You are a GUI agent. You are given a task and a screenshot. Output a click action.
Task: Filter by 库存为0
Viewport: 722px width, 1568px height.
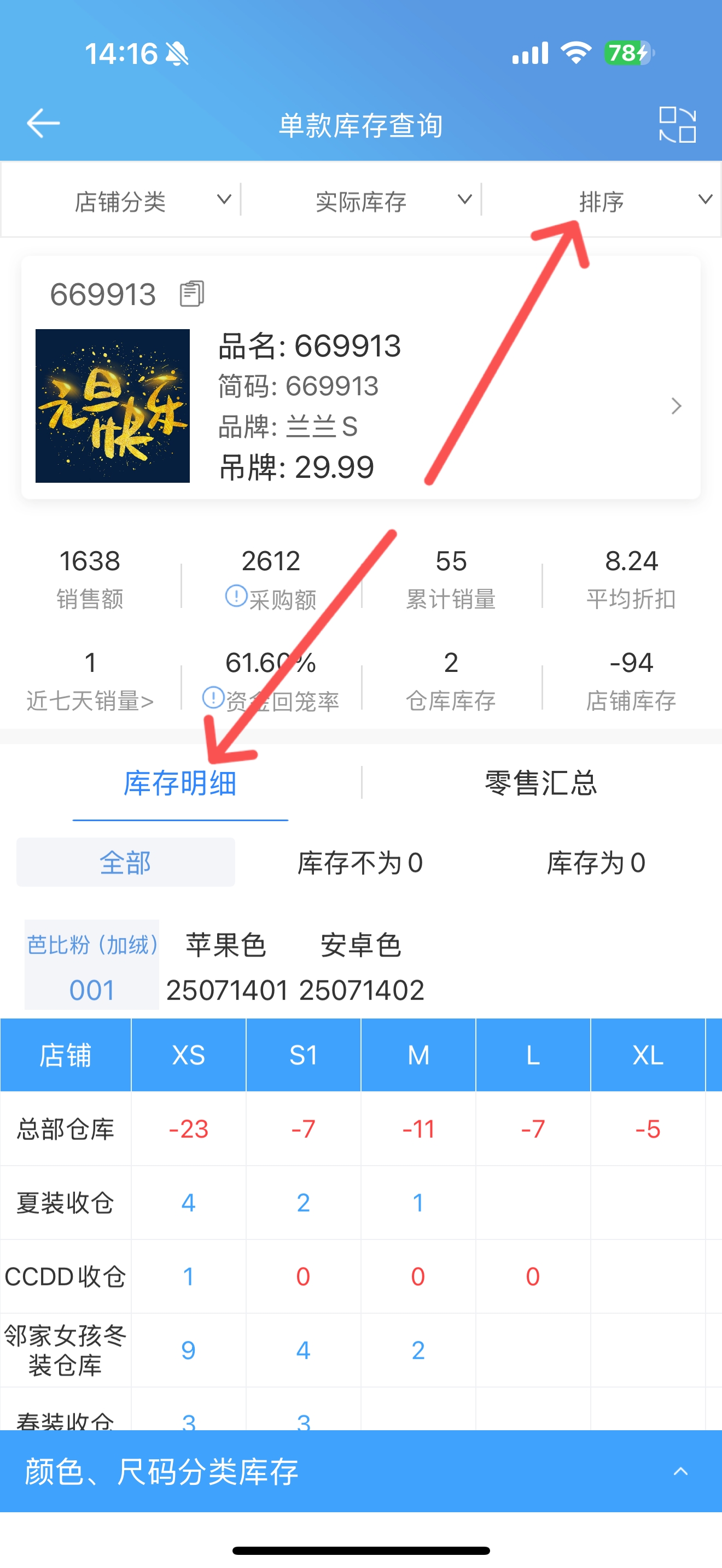coord(596,863)
